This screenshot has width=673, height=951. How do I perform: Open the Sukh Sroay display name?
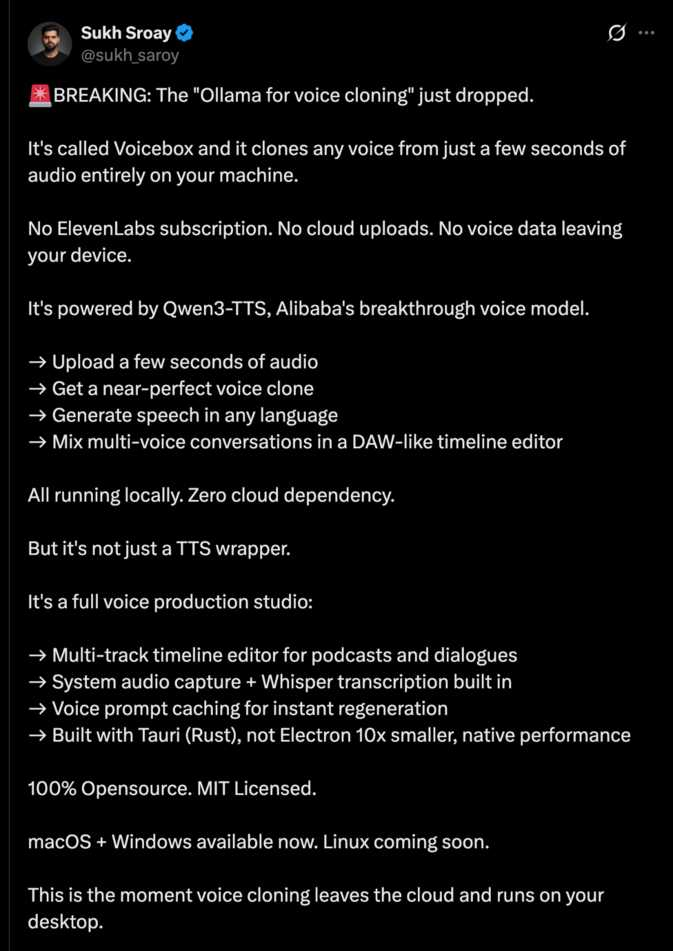[x=126, y=33]
